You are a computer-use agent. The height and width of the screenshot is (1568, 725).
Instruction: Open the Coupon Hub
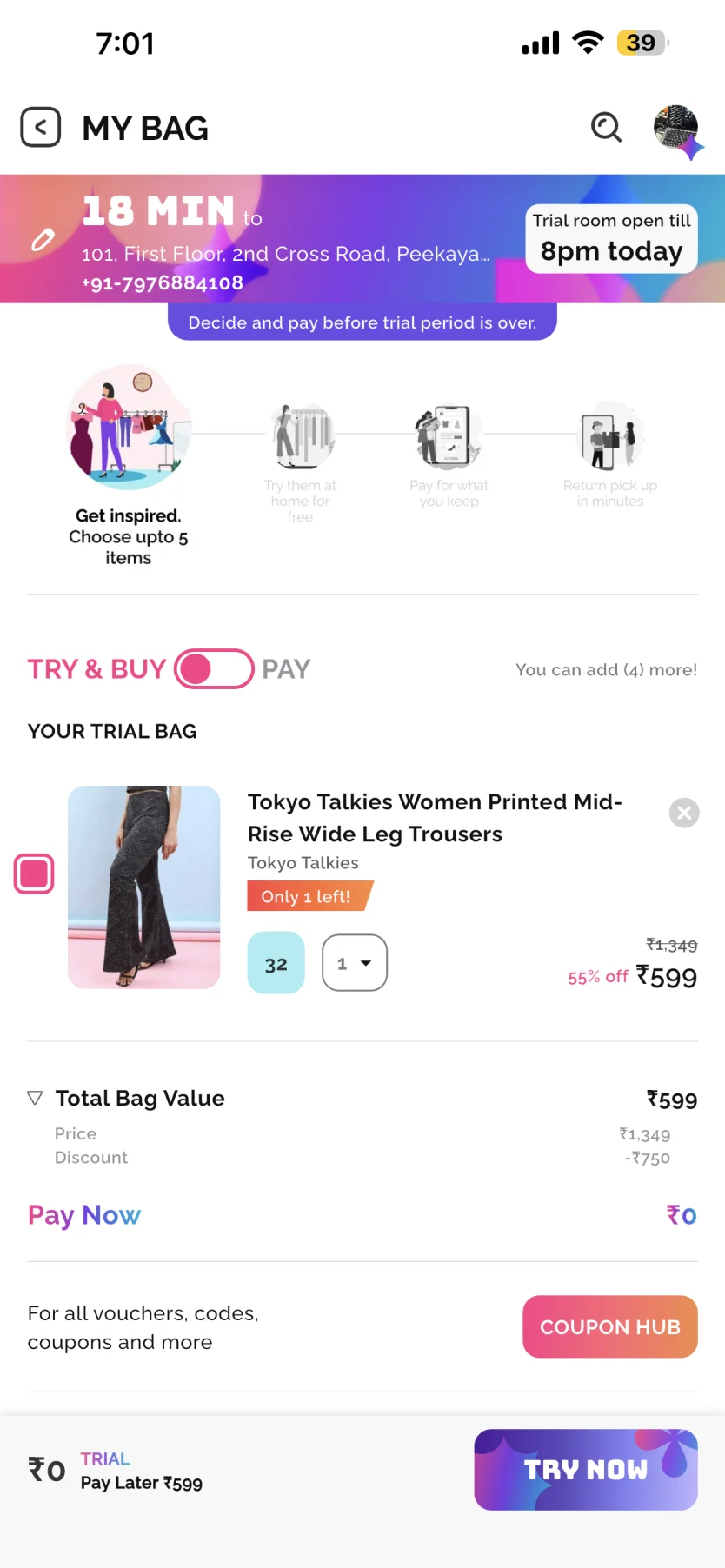(610, 1327)
